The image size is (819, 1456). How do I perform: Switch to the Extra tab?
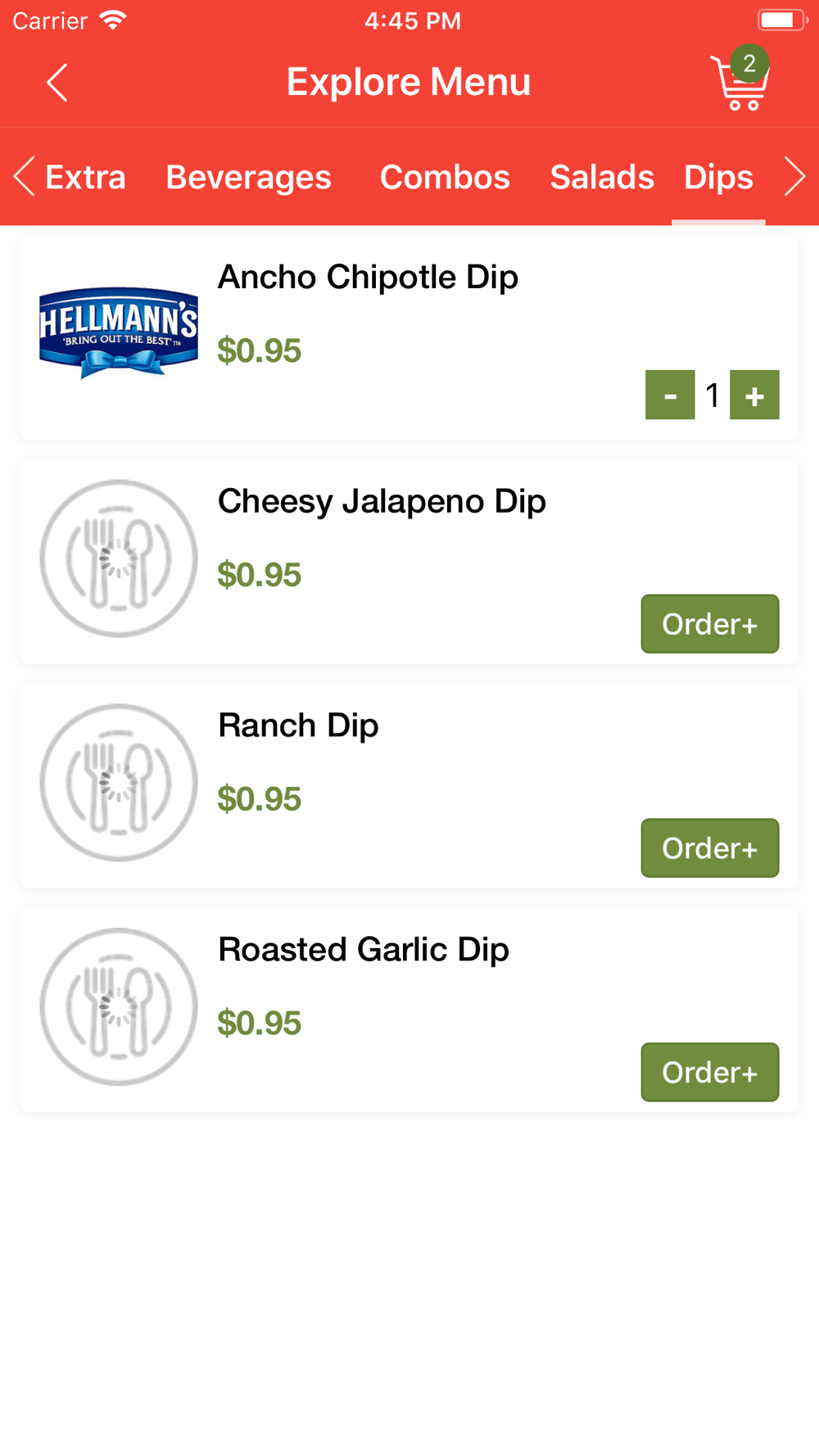(85, 177)
